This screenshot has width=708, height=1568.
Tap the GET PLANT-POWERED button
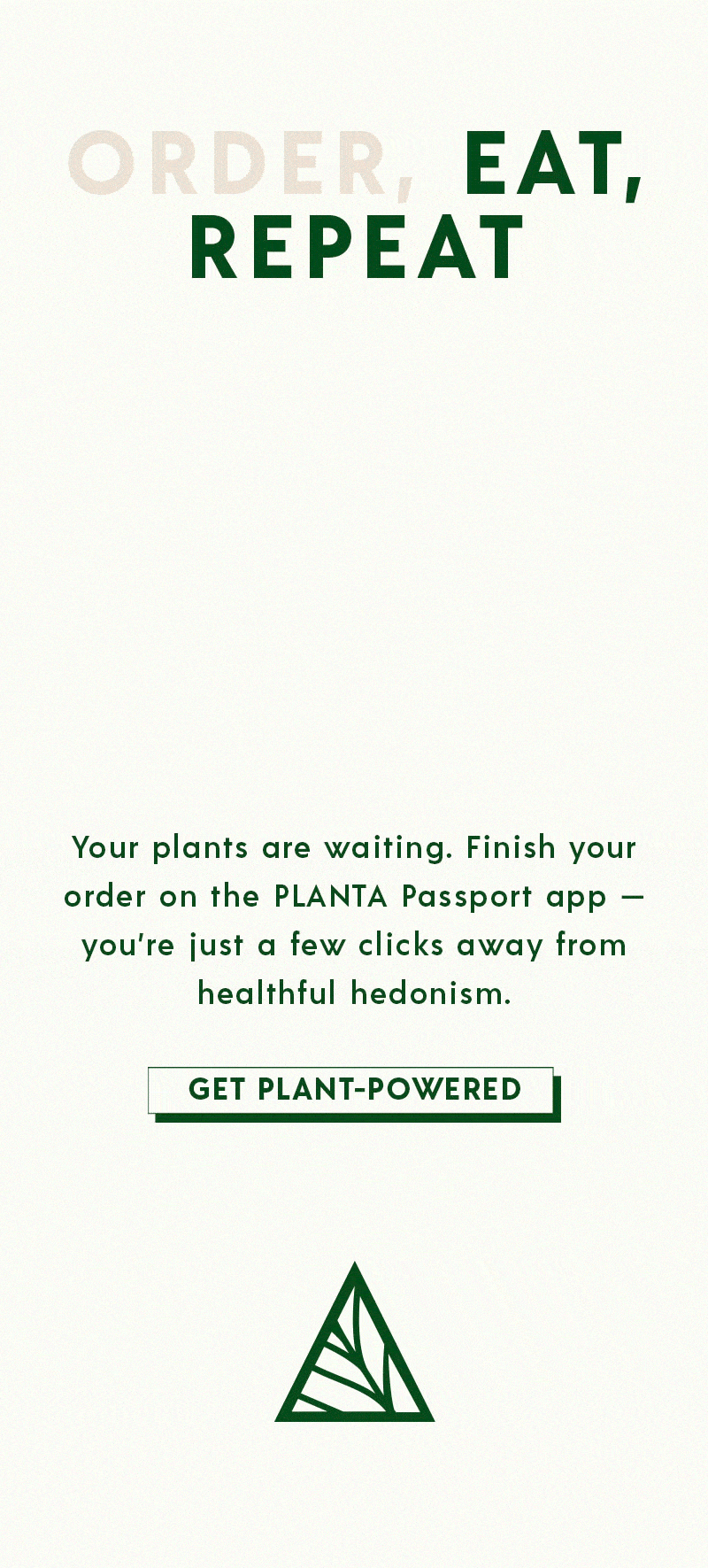[x=354, y=1090]
